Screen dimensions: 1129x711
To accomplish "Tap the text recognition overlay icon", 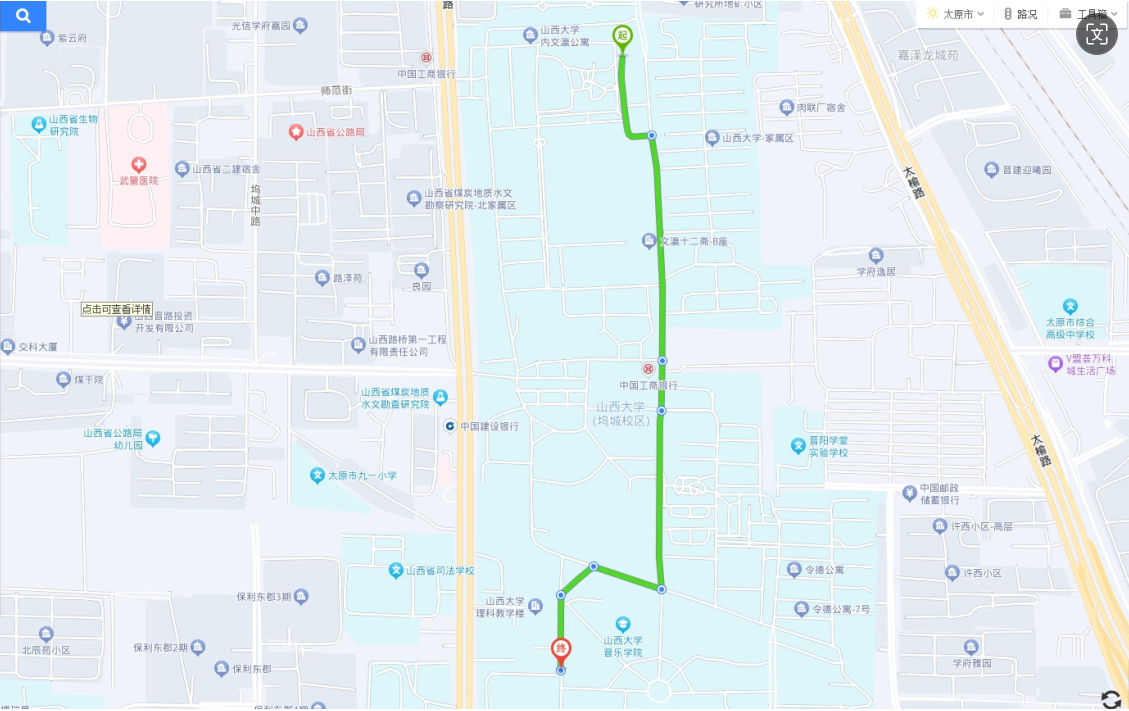I will 1097,35.
